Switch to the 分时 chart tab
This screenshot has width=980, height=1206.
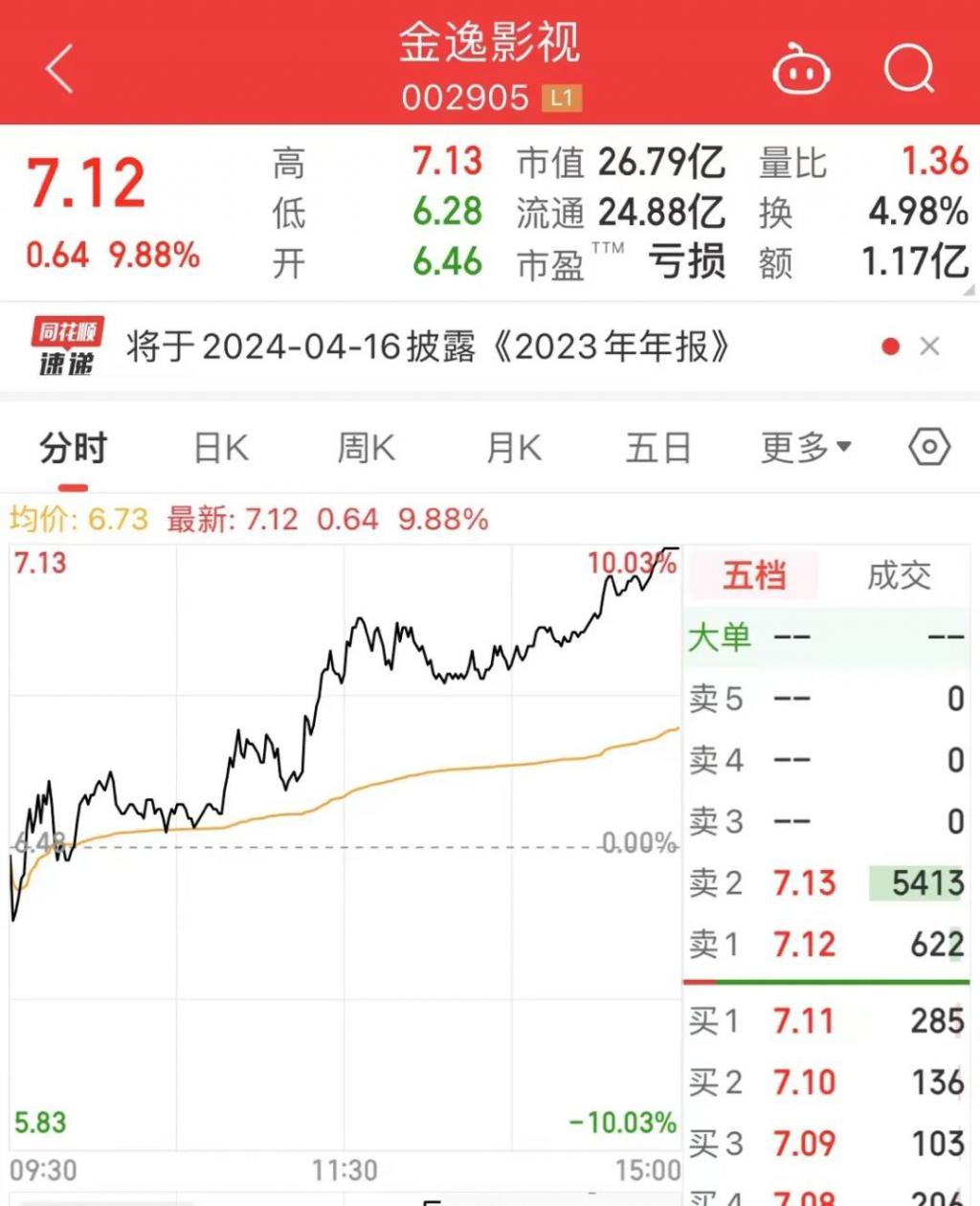coord(73,448)
